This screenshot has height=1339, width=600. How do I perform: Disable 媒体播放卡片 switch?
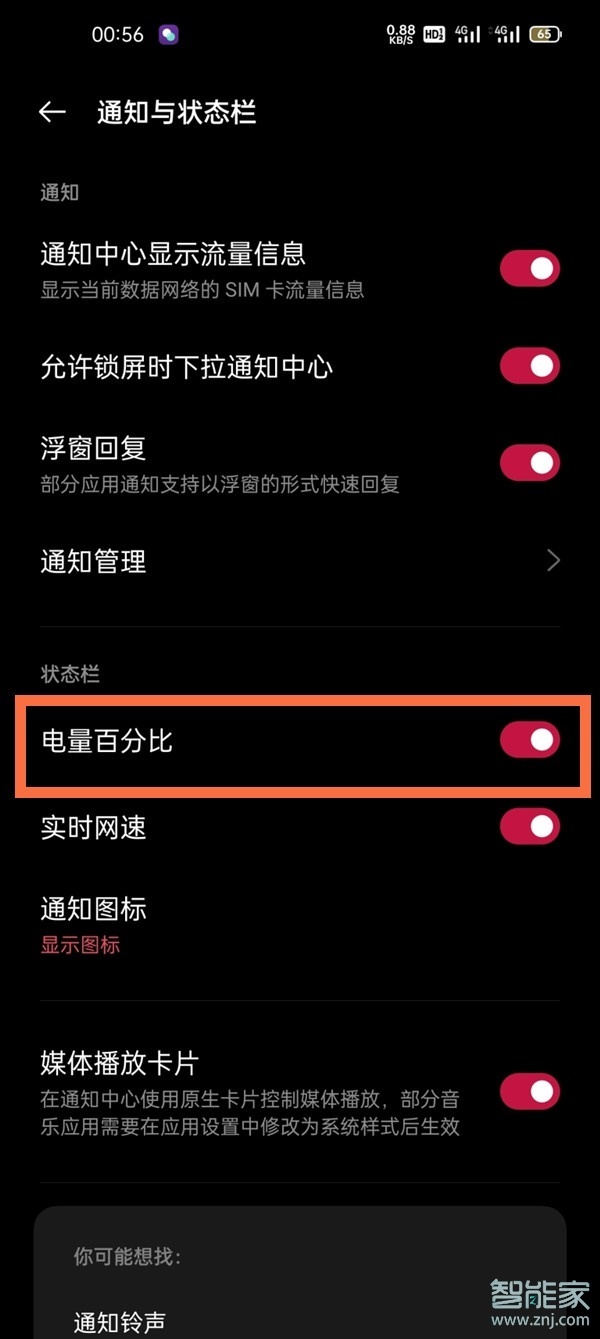tap(529, 1091)
